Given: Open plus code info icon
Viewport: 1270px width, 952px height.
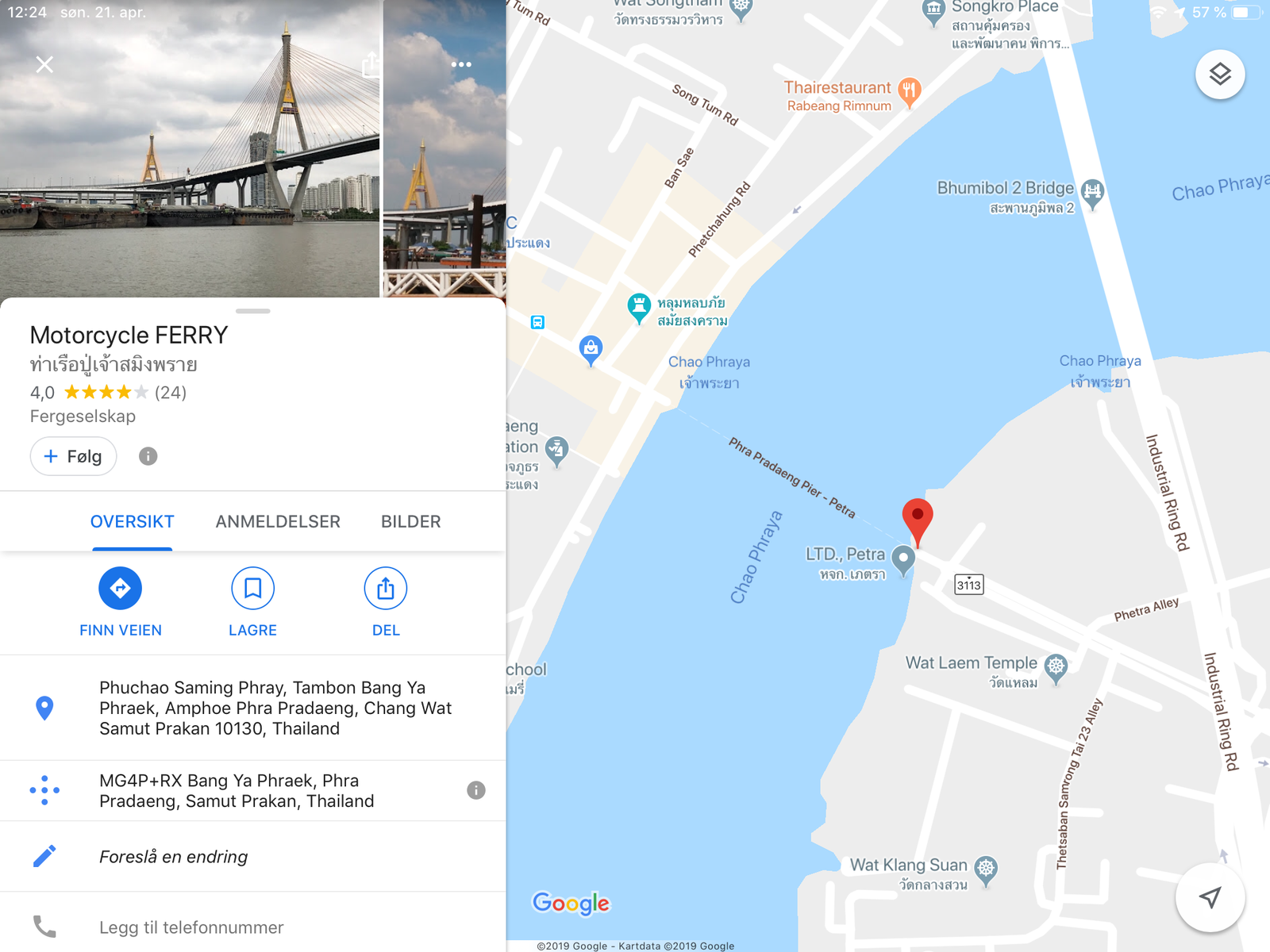Looking at the screenshot, I should tap(476, 790).
